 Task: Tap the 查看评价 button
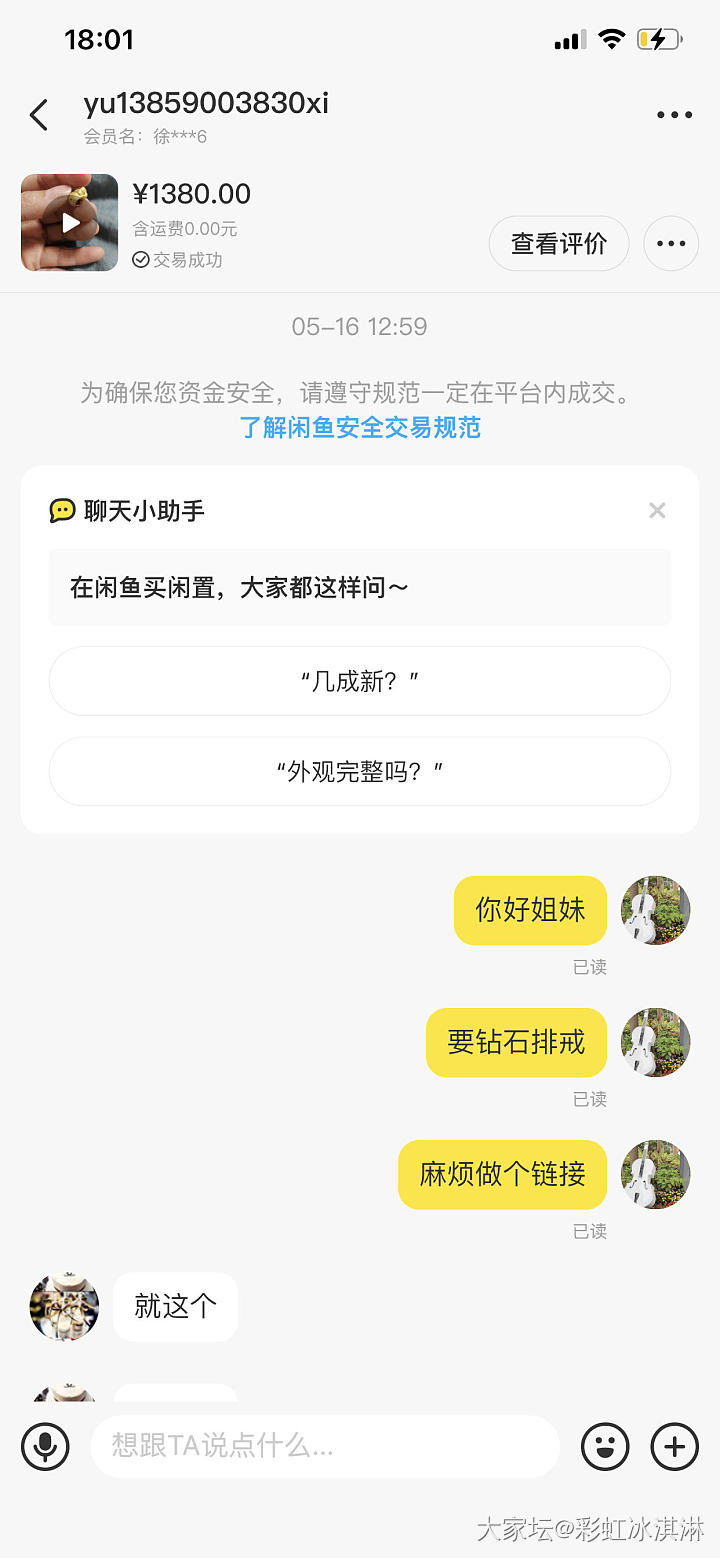click(558, 244)
